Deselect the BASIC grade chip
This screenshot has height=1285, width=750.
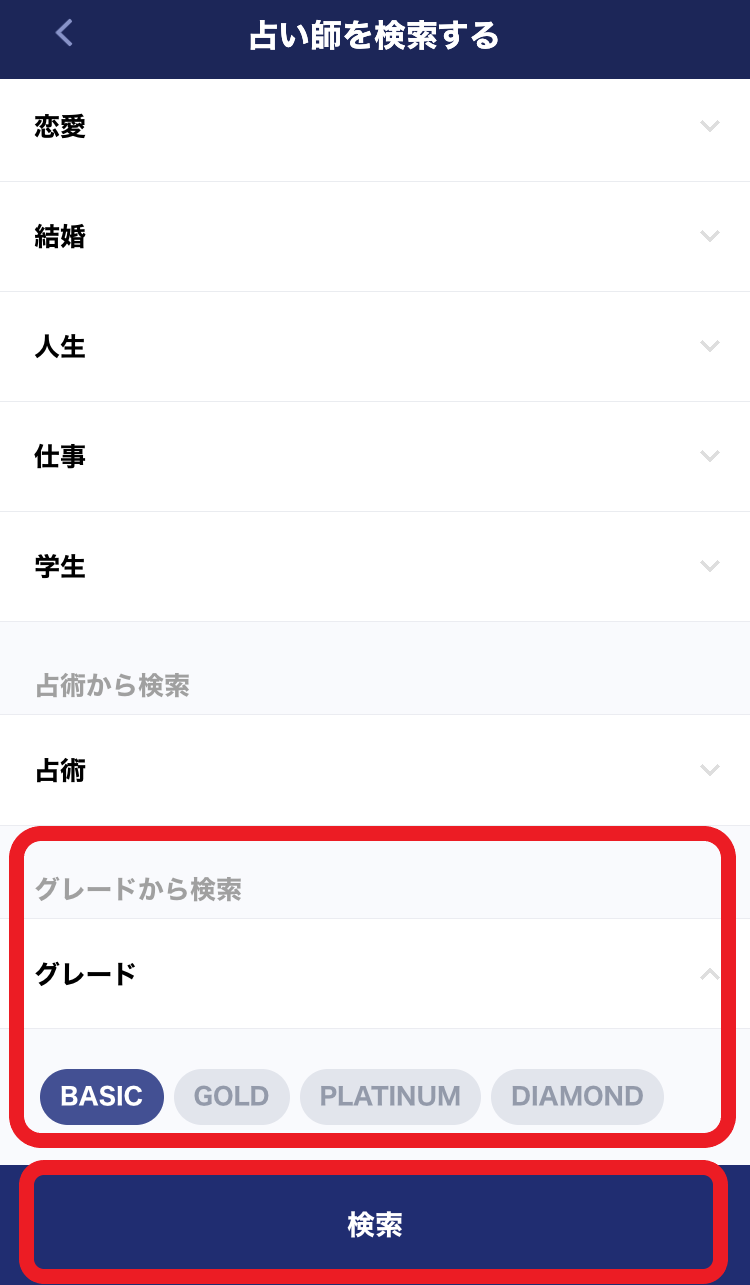[101, 1096]
